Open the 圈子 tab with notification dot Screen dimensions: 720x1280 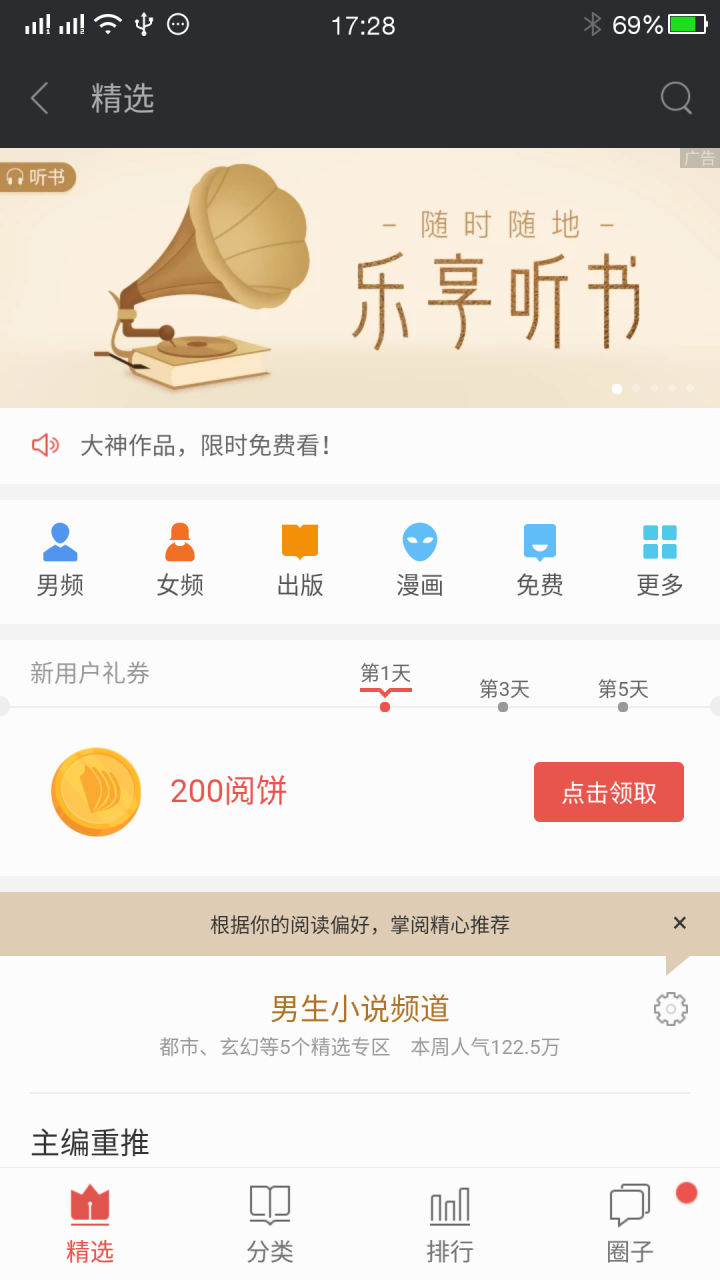(630, 1223)
